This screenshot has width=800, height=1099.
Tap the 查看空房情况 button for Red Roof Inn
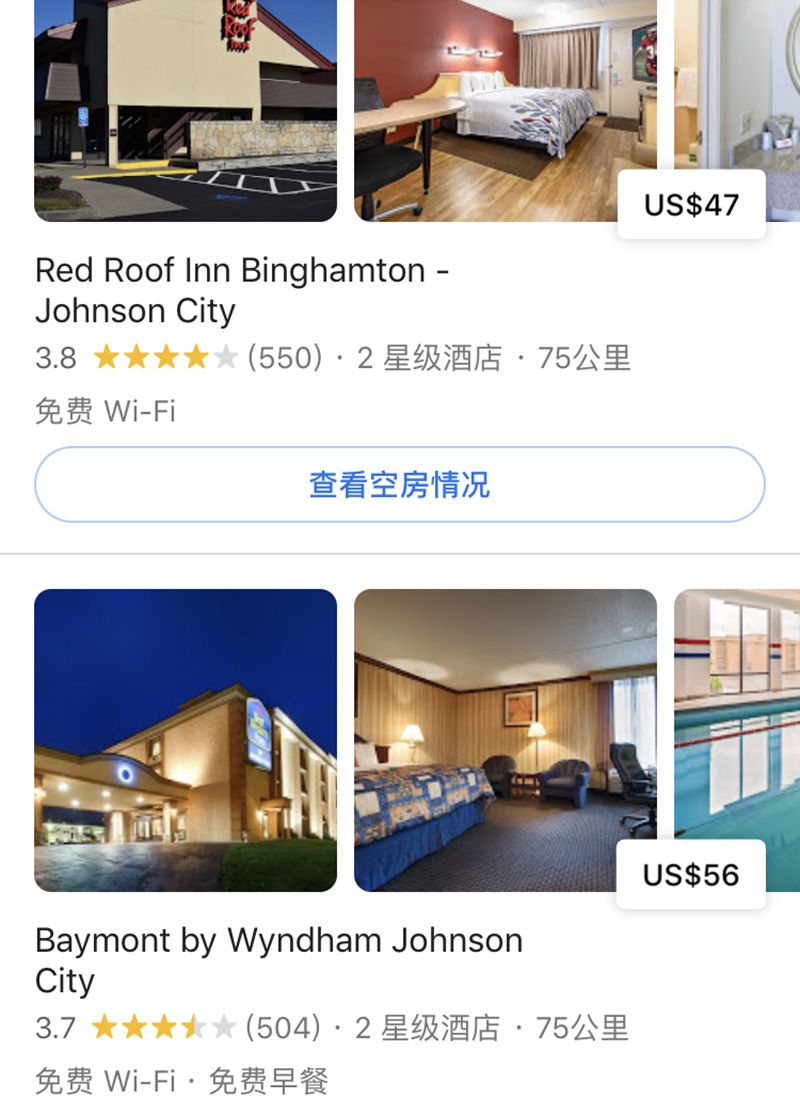399,485
